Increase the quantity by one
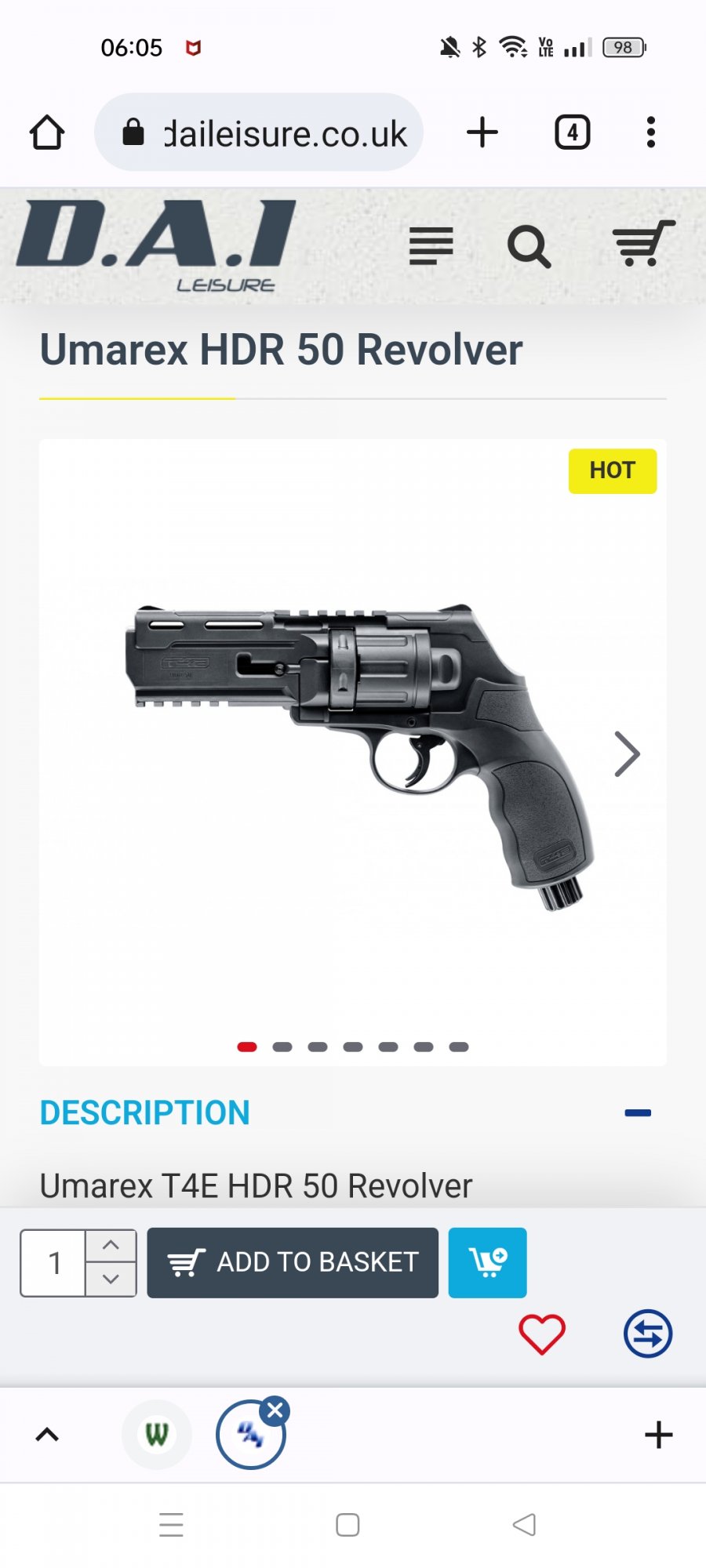Screen dimensions: 706x1568 pyautogui.click(x=111, y=1246)
